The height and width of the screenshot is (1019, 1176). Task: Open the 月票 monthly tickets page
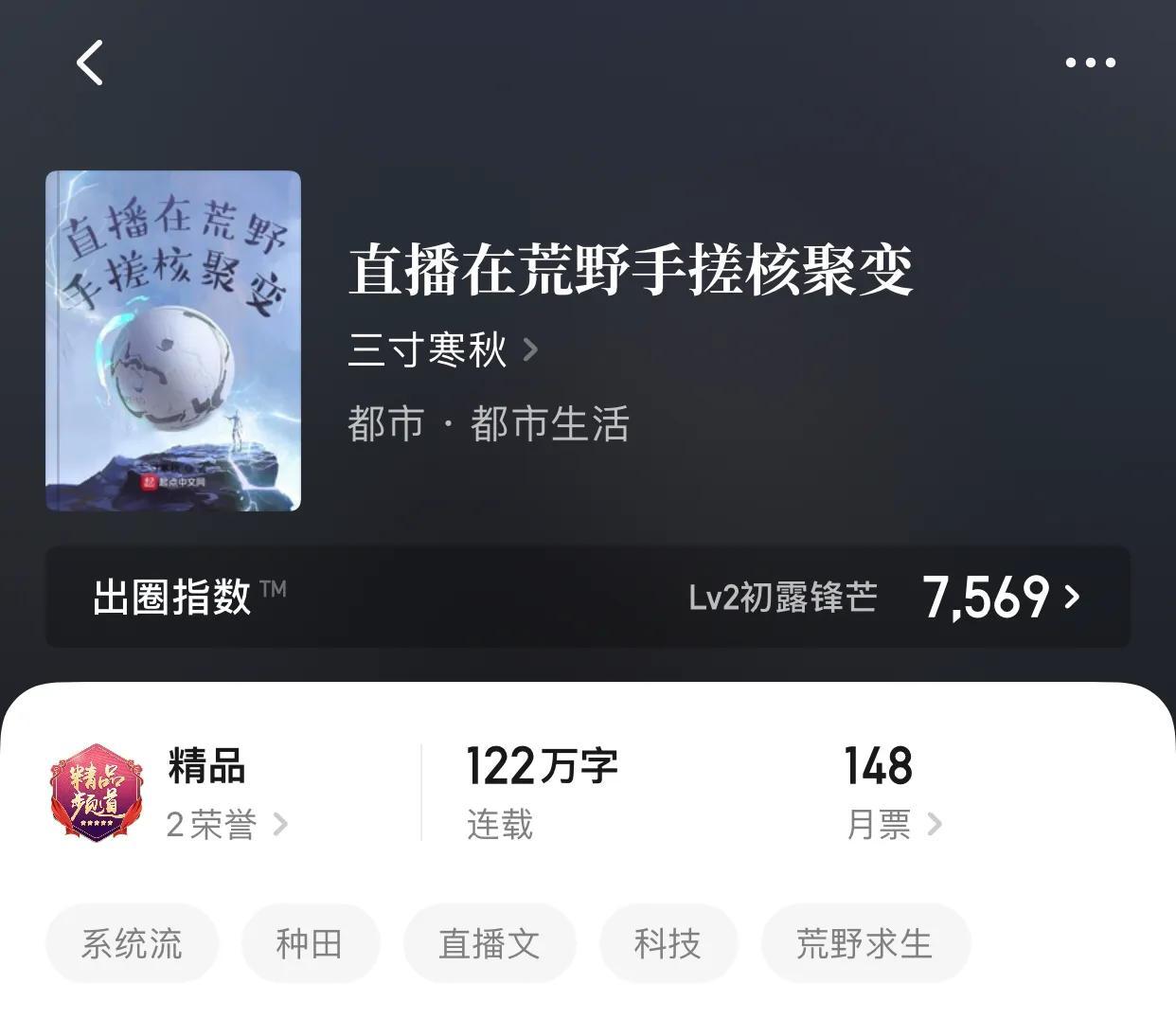pyautogui.click(x=893, y=825)
